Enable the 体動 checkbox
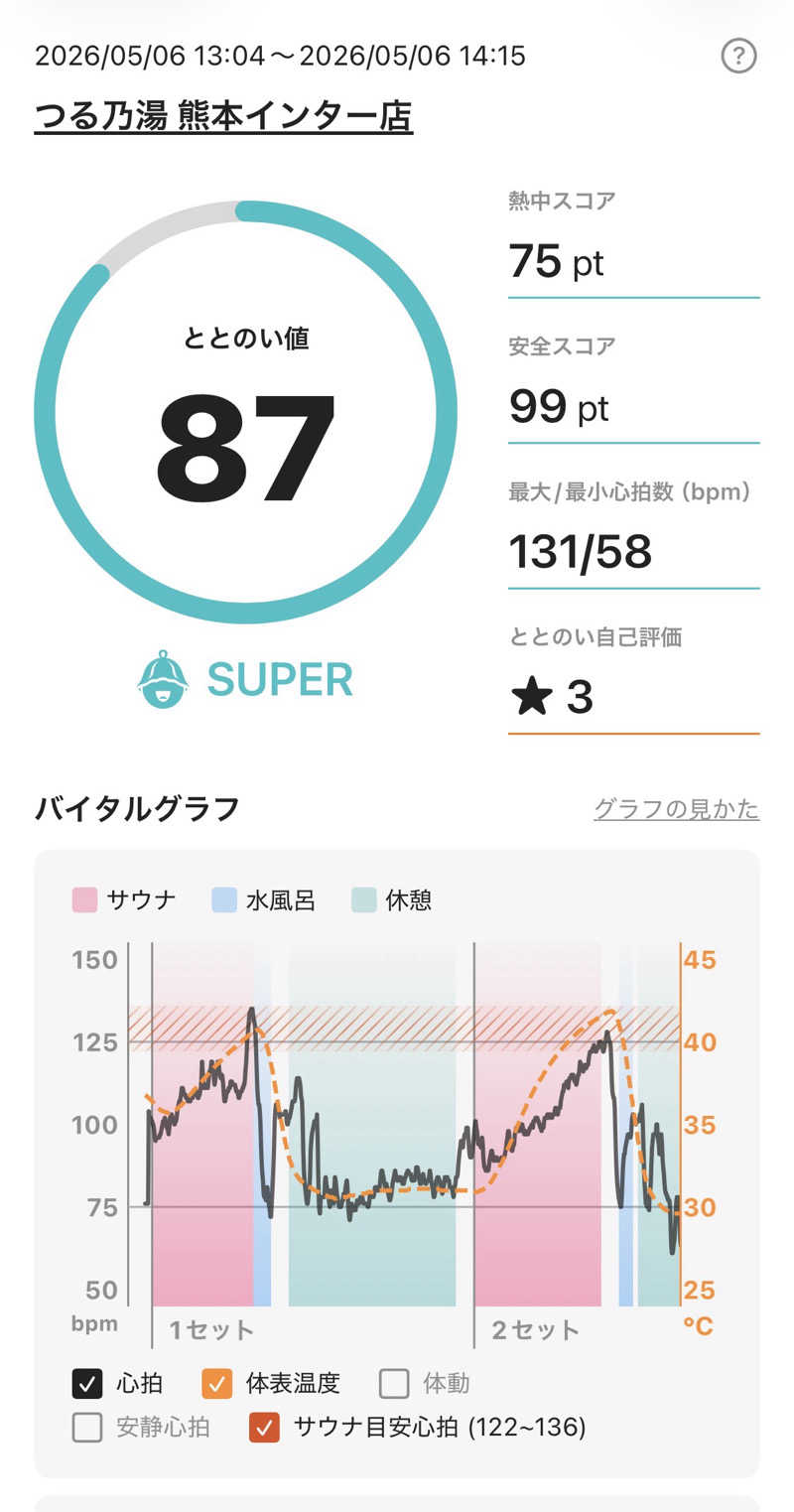The height and width of the screenshot is (1512, 794). 394,1383
